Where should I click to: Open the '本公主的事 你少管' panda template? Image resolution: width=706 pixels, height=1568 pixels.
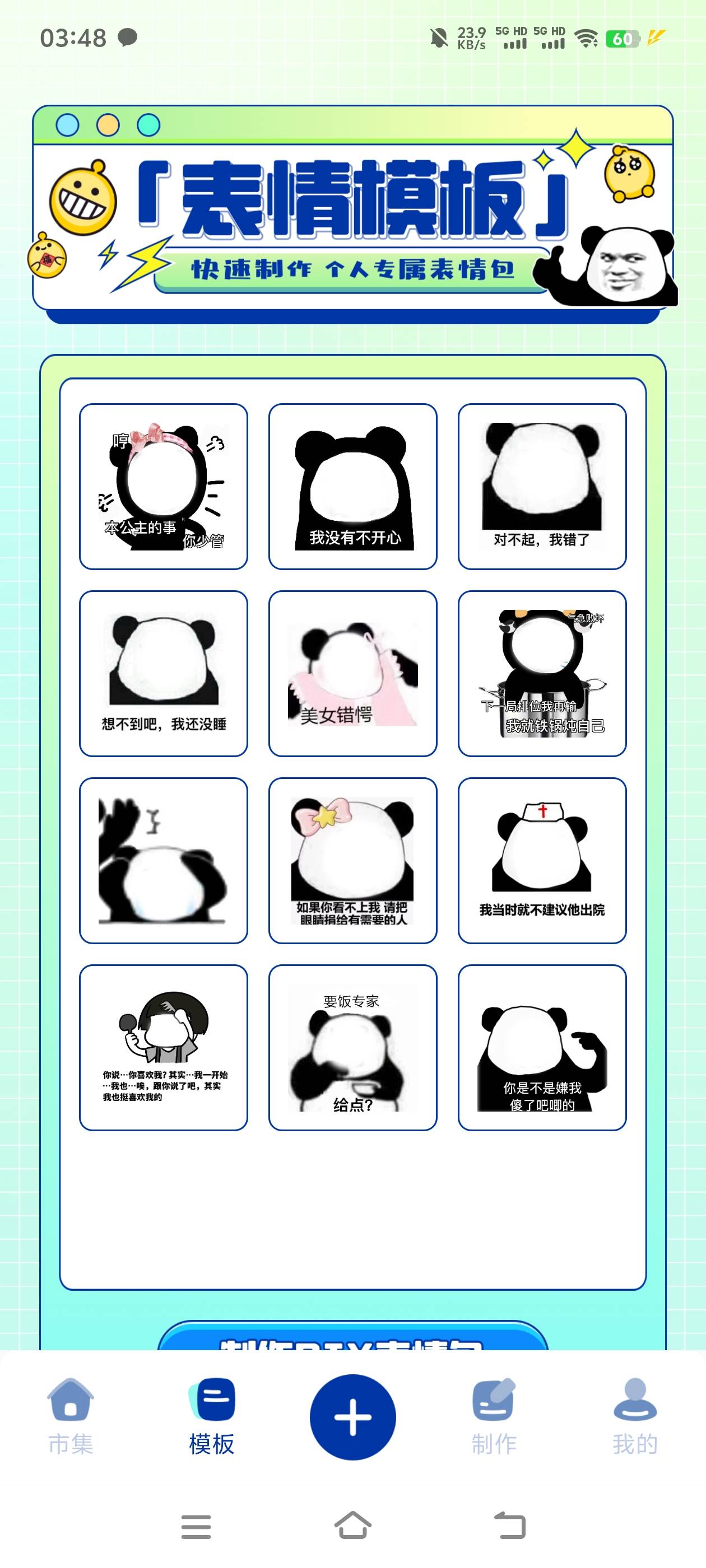point(163,486)
